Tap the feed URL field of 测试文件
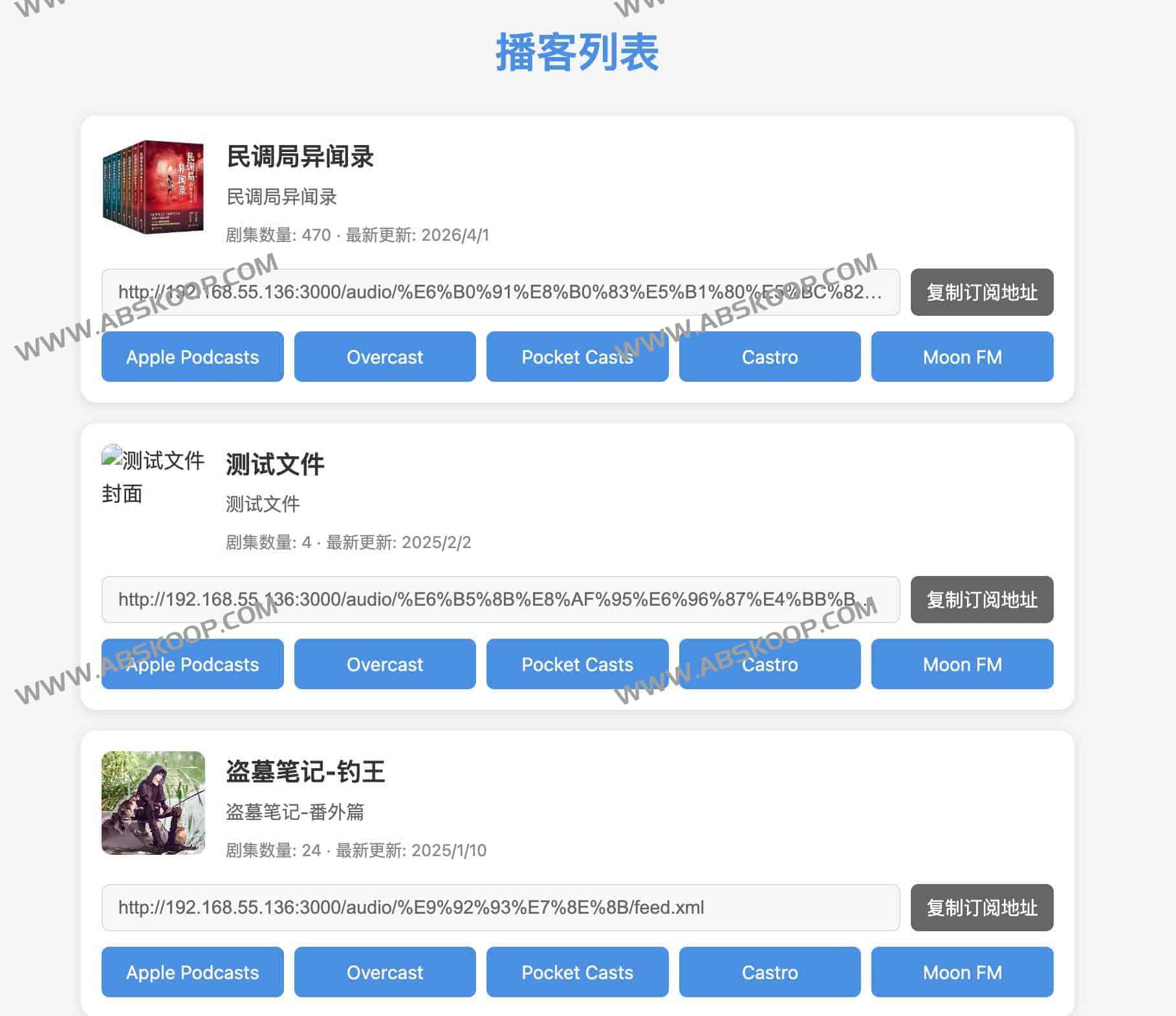The height and width of the screenshot is (1016, 1176). click(x=500, y=600)
